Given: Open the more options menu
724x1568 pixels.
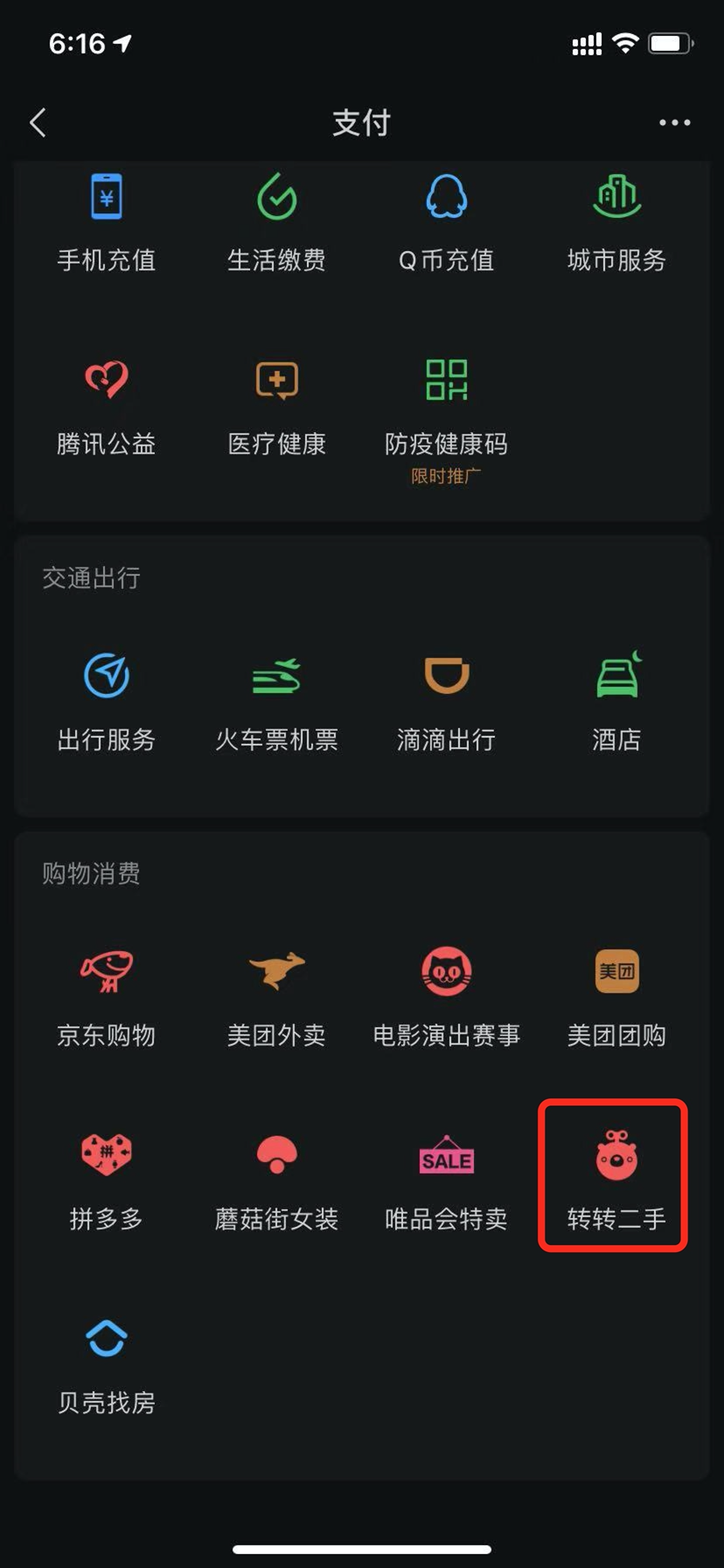Looking at the screenshot, I should click(x=672, y=122).
